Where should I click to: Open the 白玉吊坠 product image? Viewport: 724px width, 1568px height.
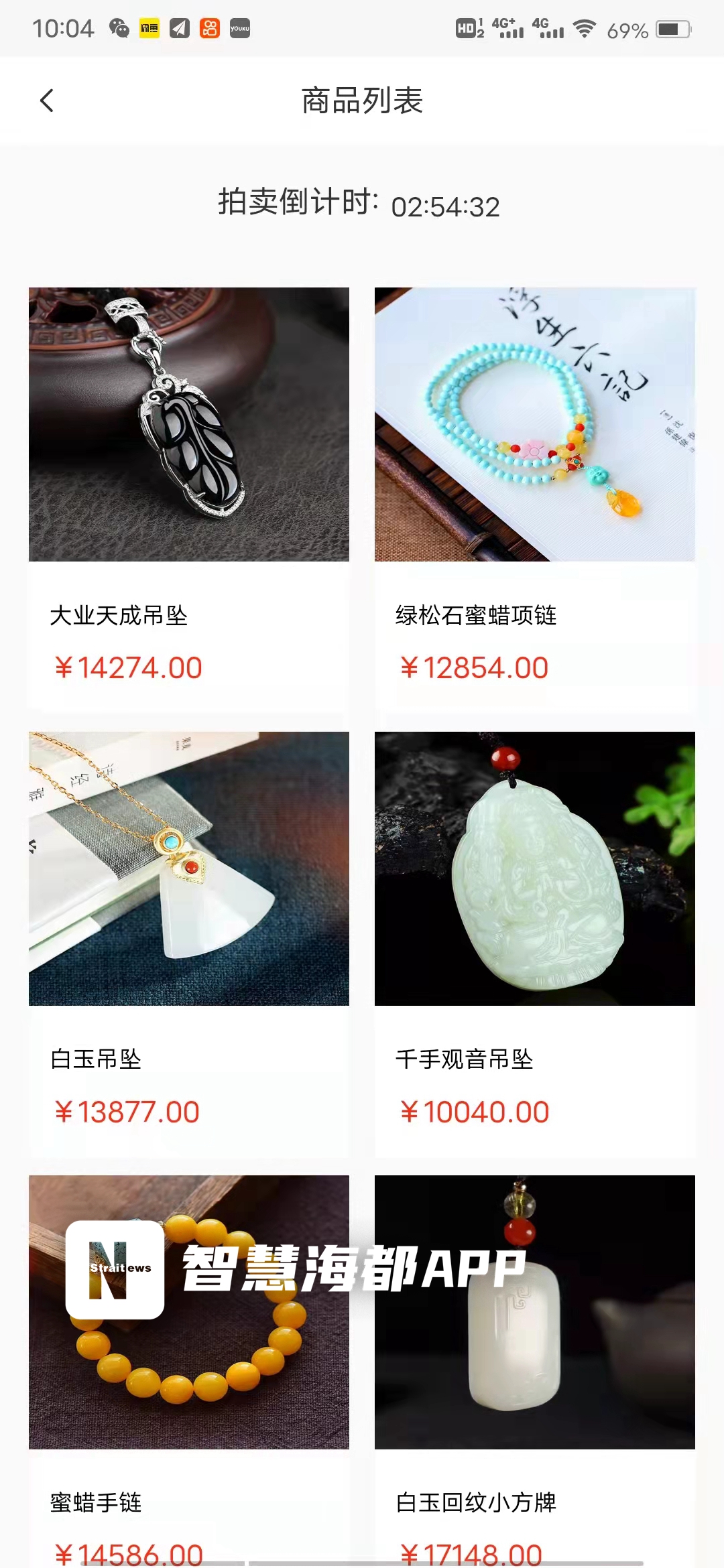pos(188,866)
